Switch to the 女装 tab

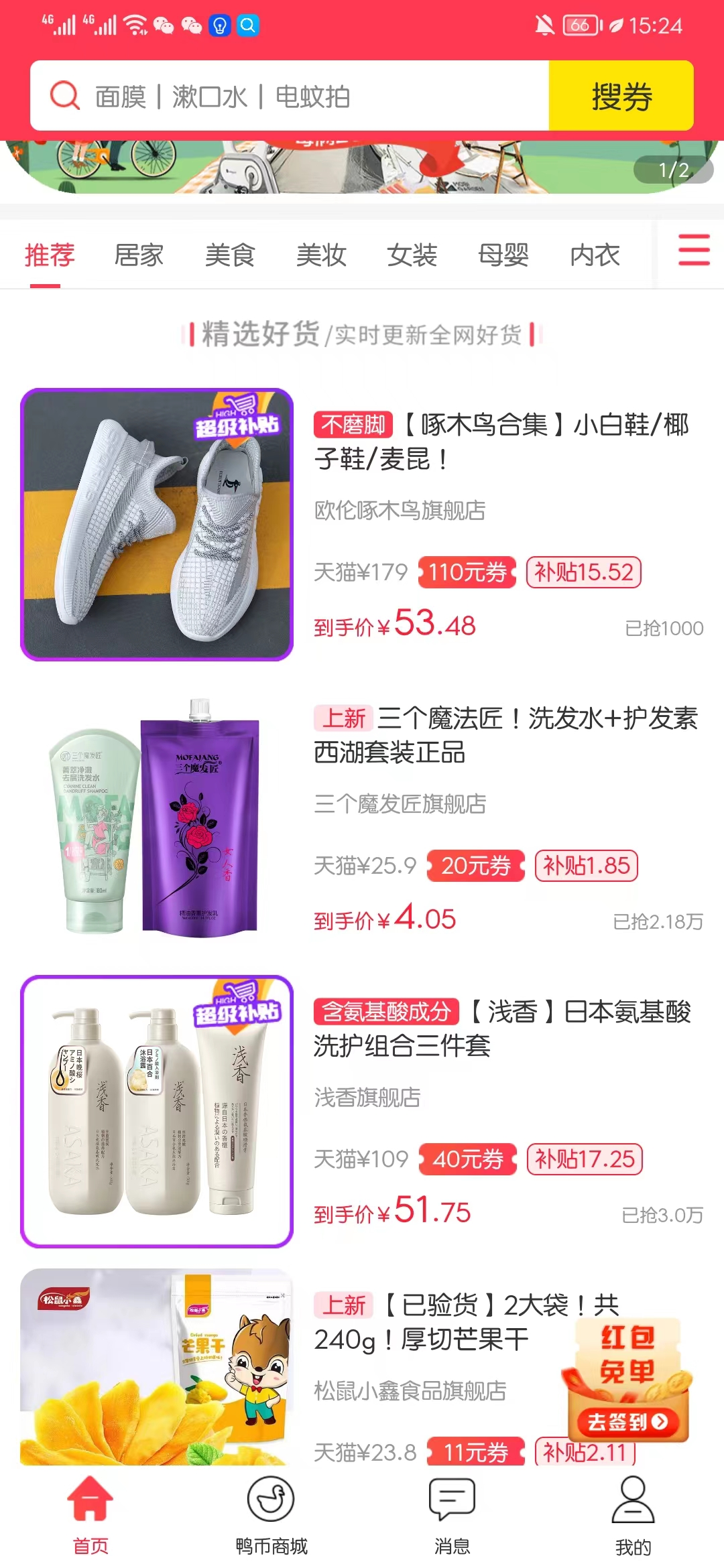(x=412, y=255)
